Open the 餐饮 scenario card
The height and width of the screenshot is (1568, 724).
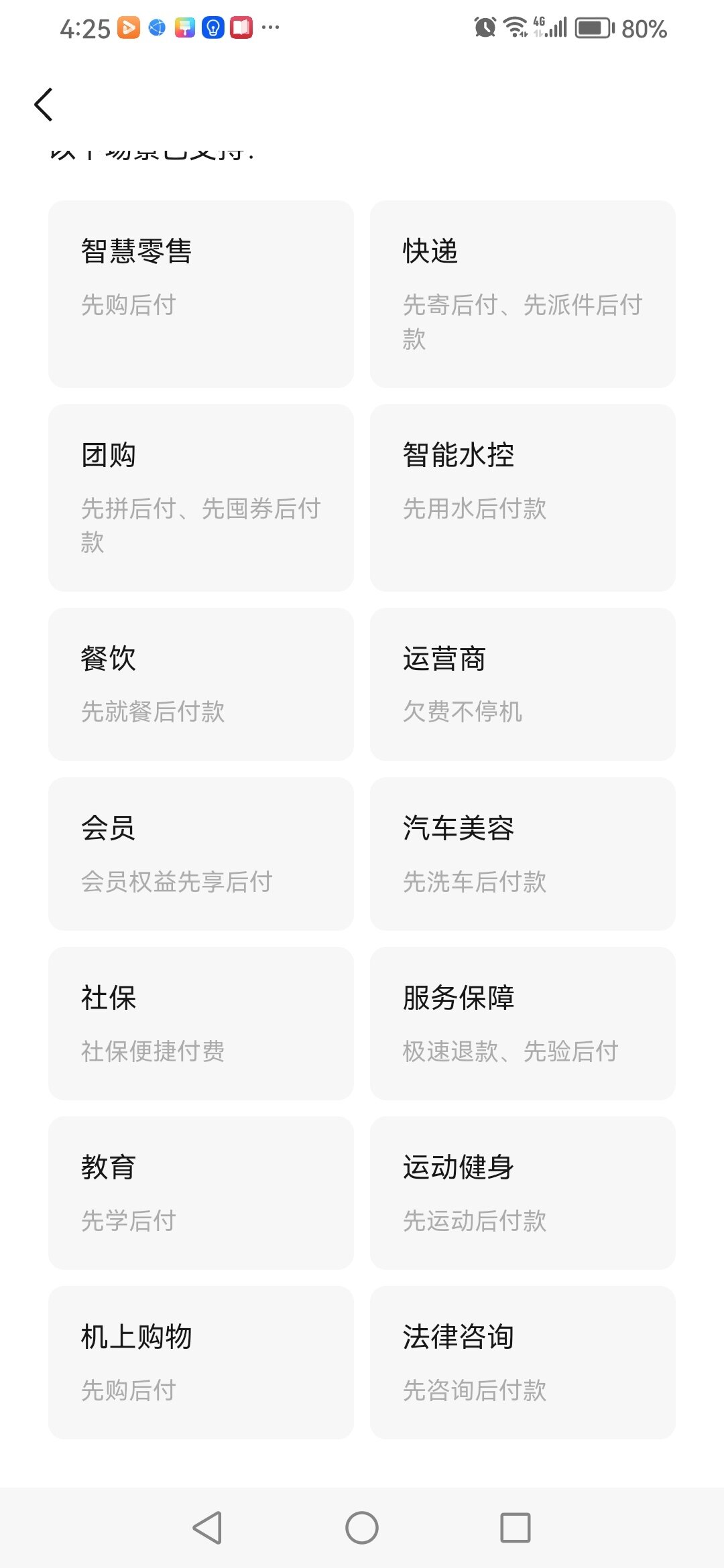201,684
